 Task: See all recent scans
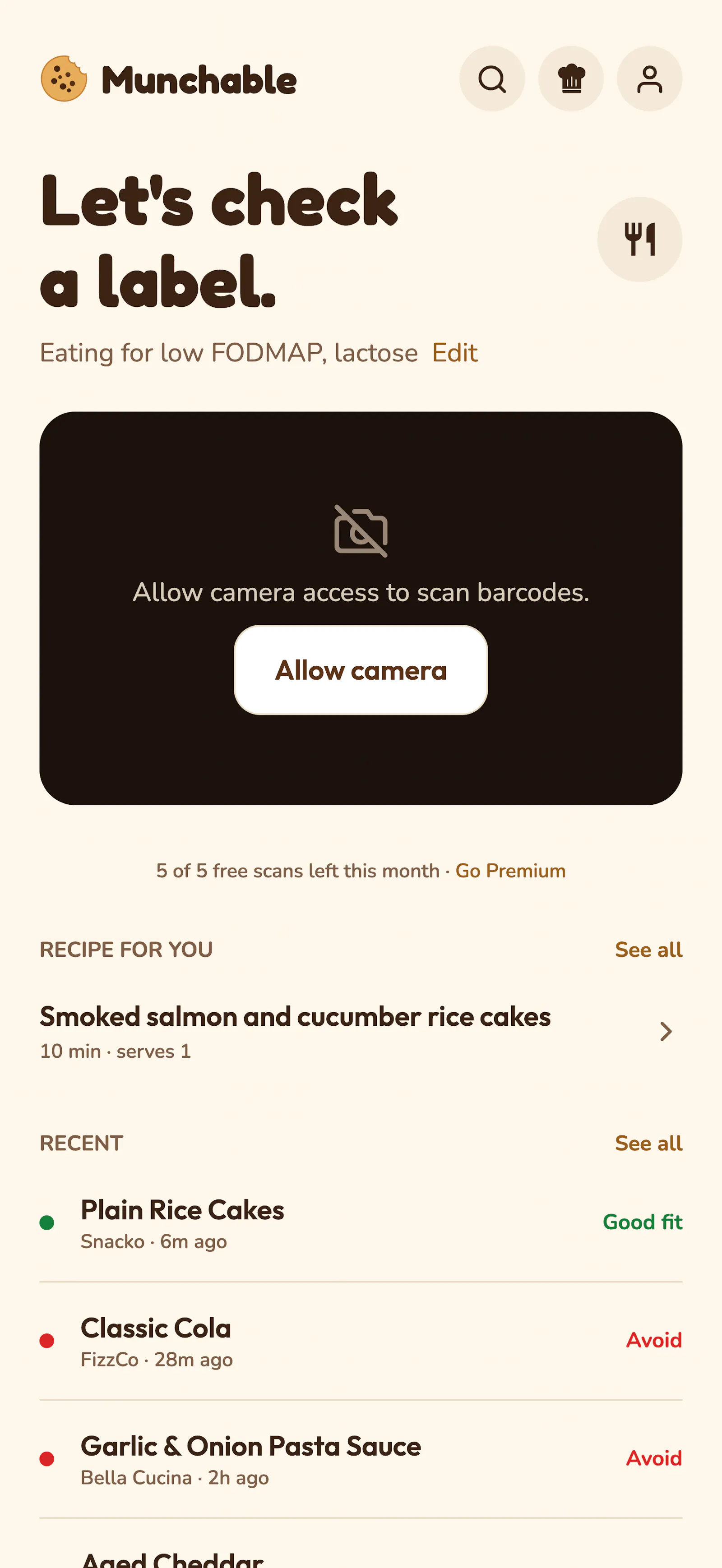click(x=648, y=1143)
